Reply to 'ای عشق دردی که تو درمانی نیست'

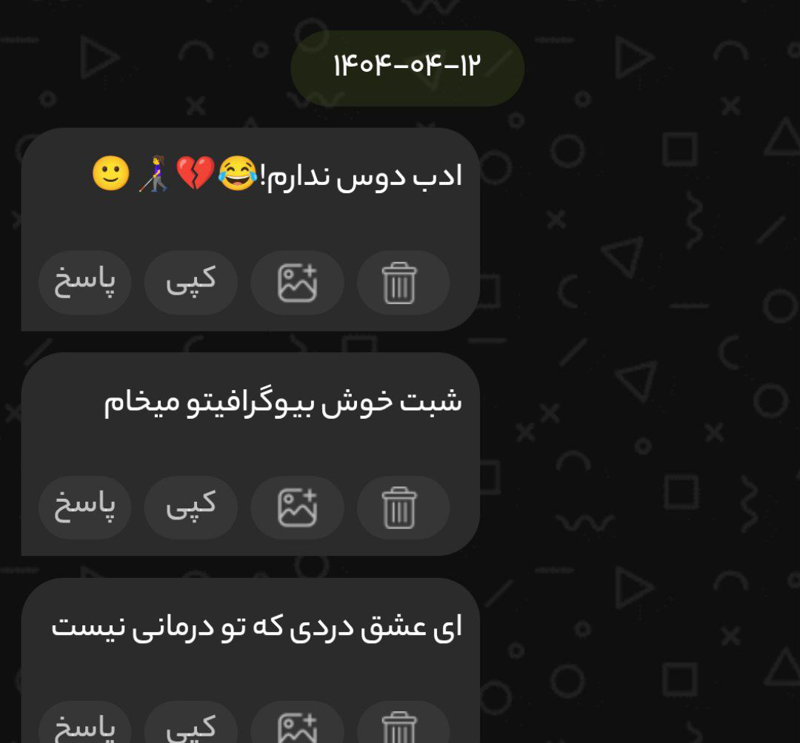coord(85,727)
